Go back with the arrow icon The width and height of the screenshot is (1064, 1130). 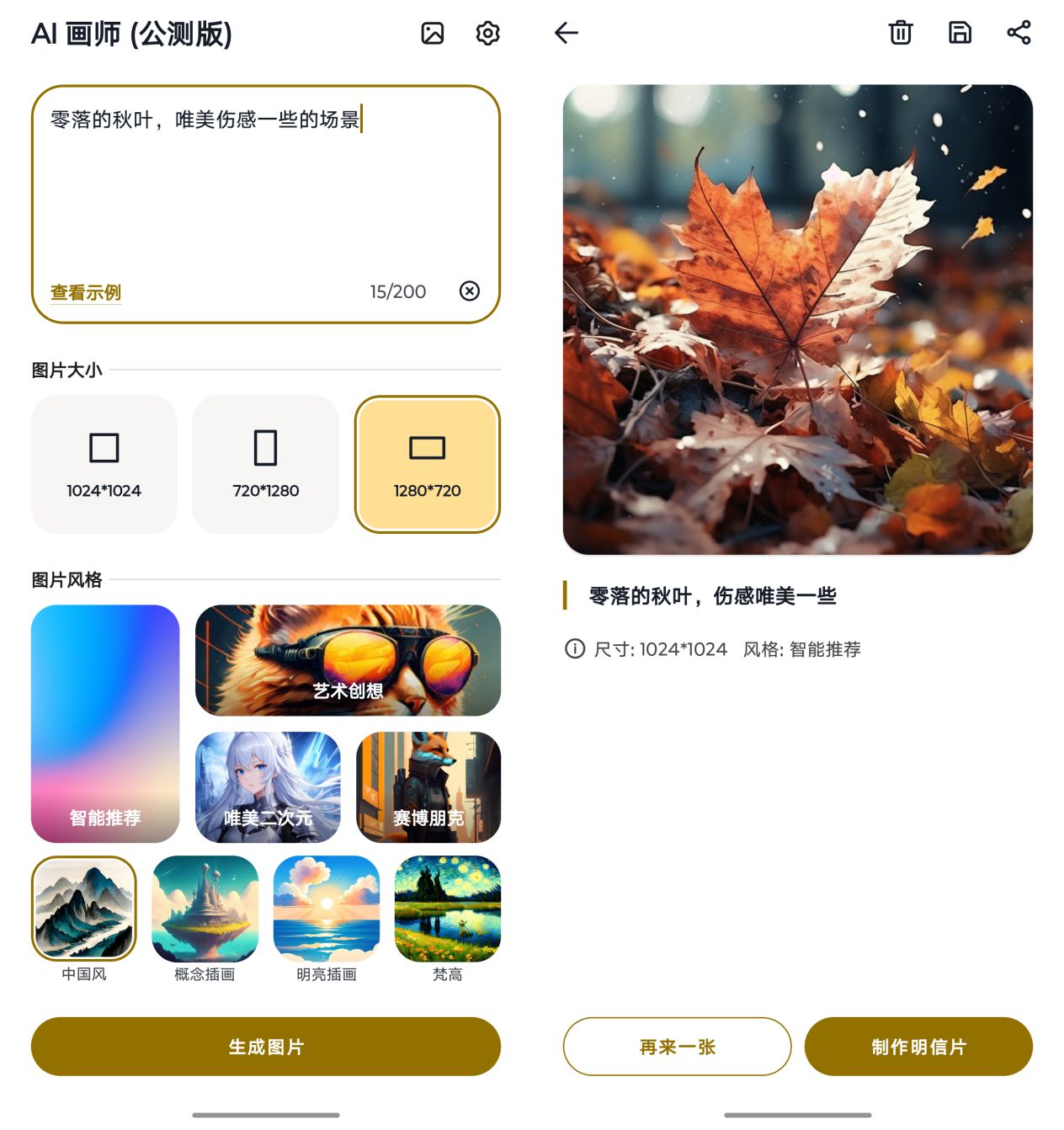point(567,33)
